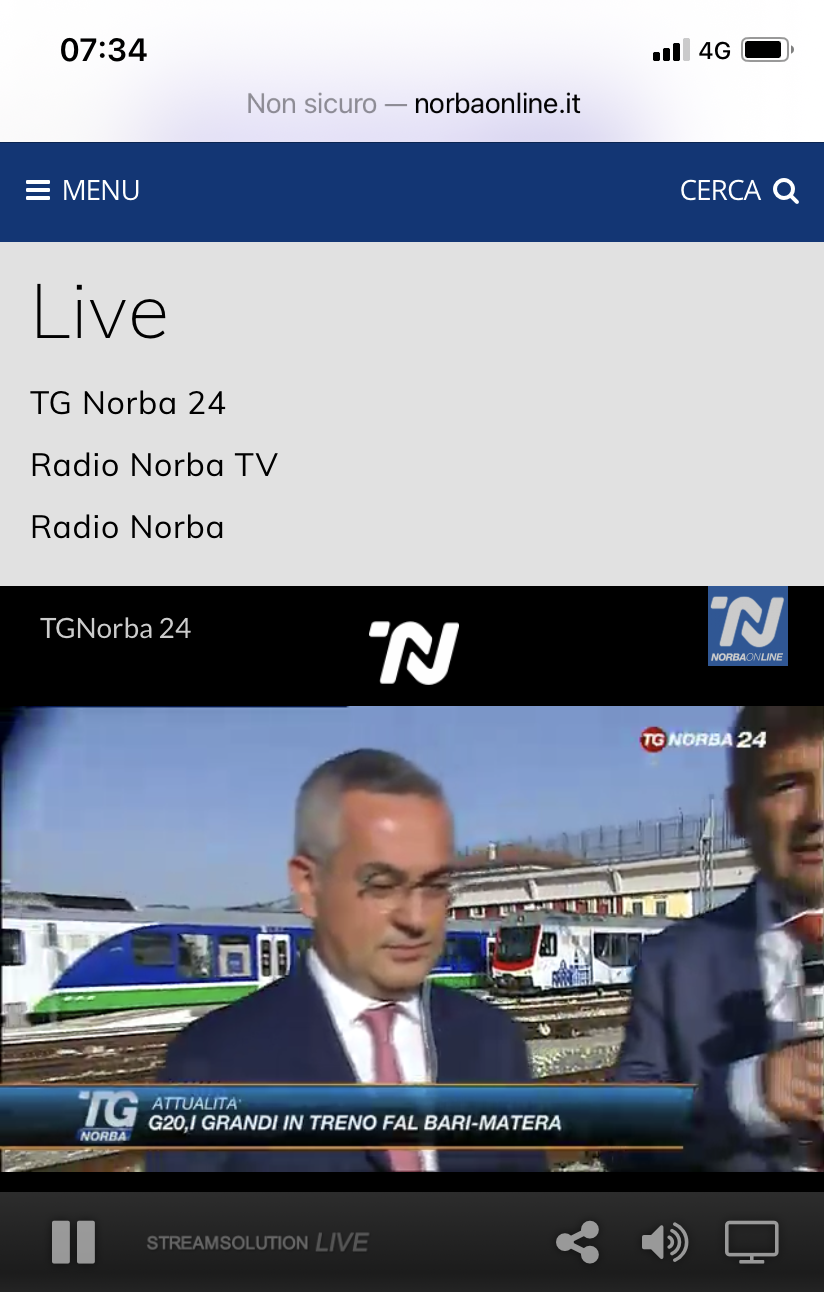The width and height of the screenshot is (824, 1298).
Task: Select the TG Norba 24 live stream
Action: (128, 403)
